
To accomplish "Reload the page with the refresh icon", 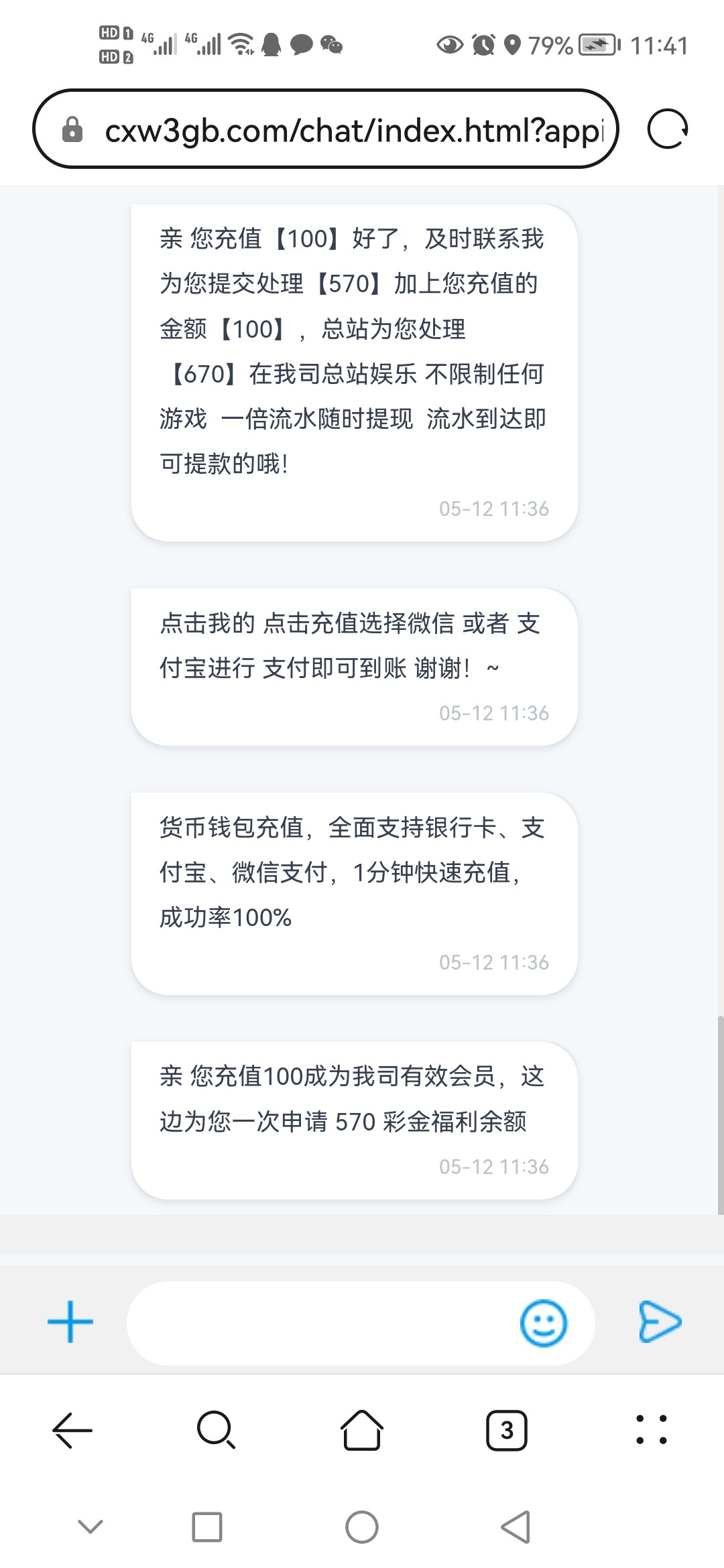I will [668, 127].
